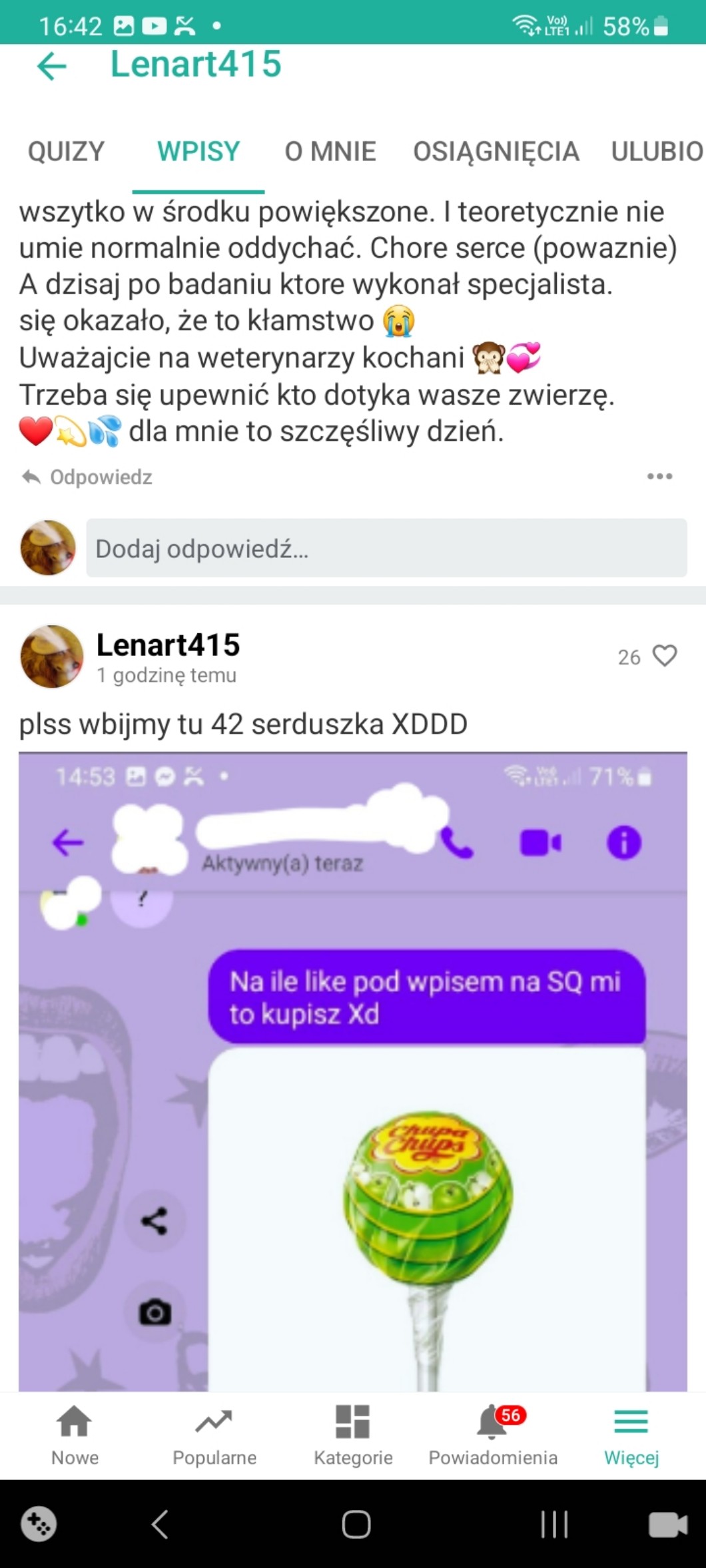Switch to the QUIZY tab
The image size is (706, 1568).
(66, 151)
